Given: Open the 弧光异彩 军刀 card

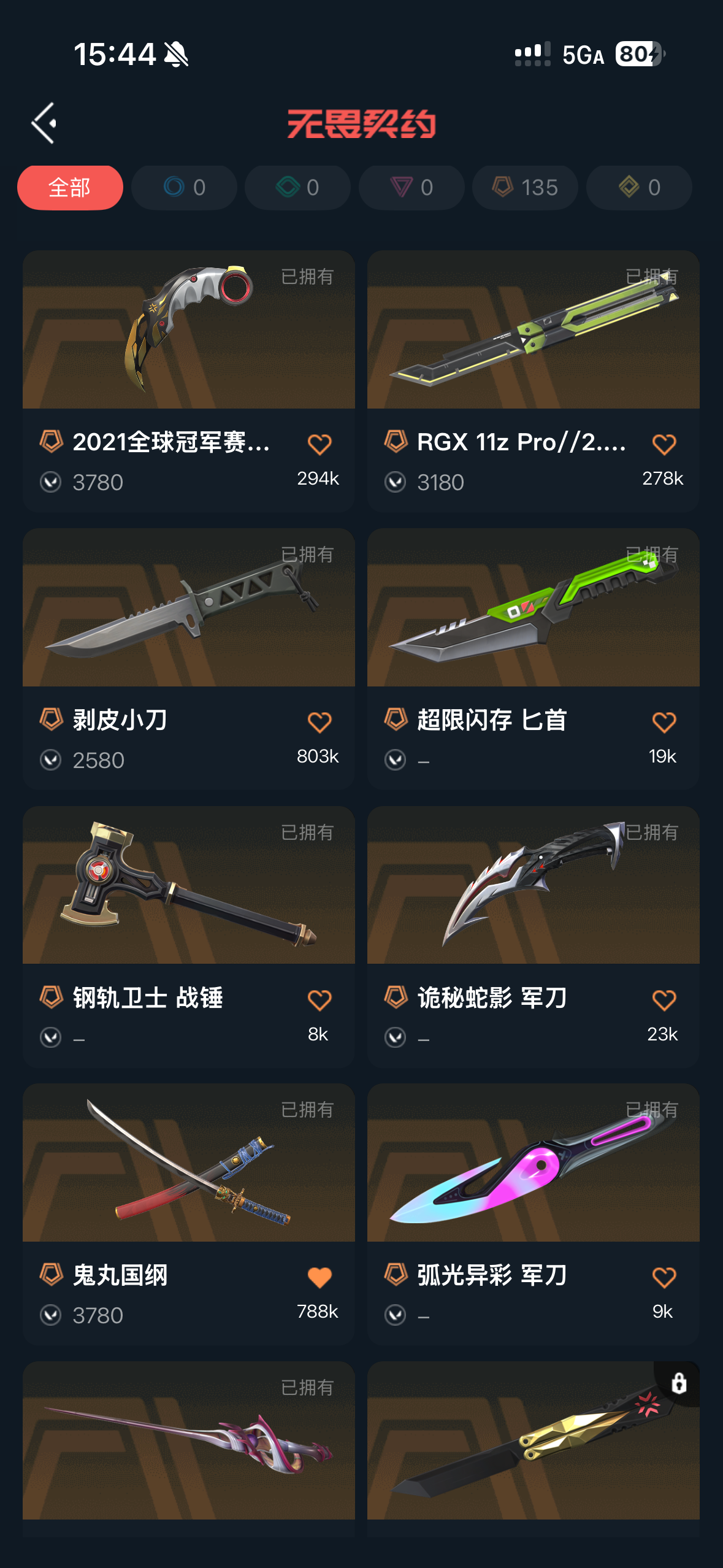Looking at the screenshot, I should [533, 1164].
